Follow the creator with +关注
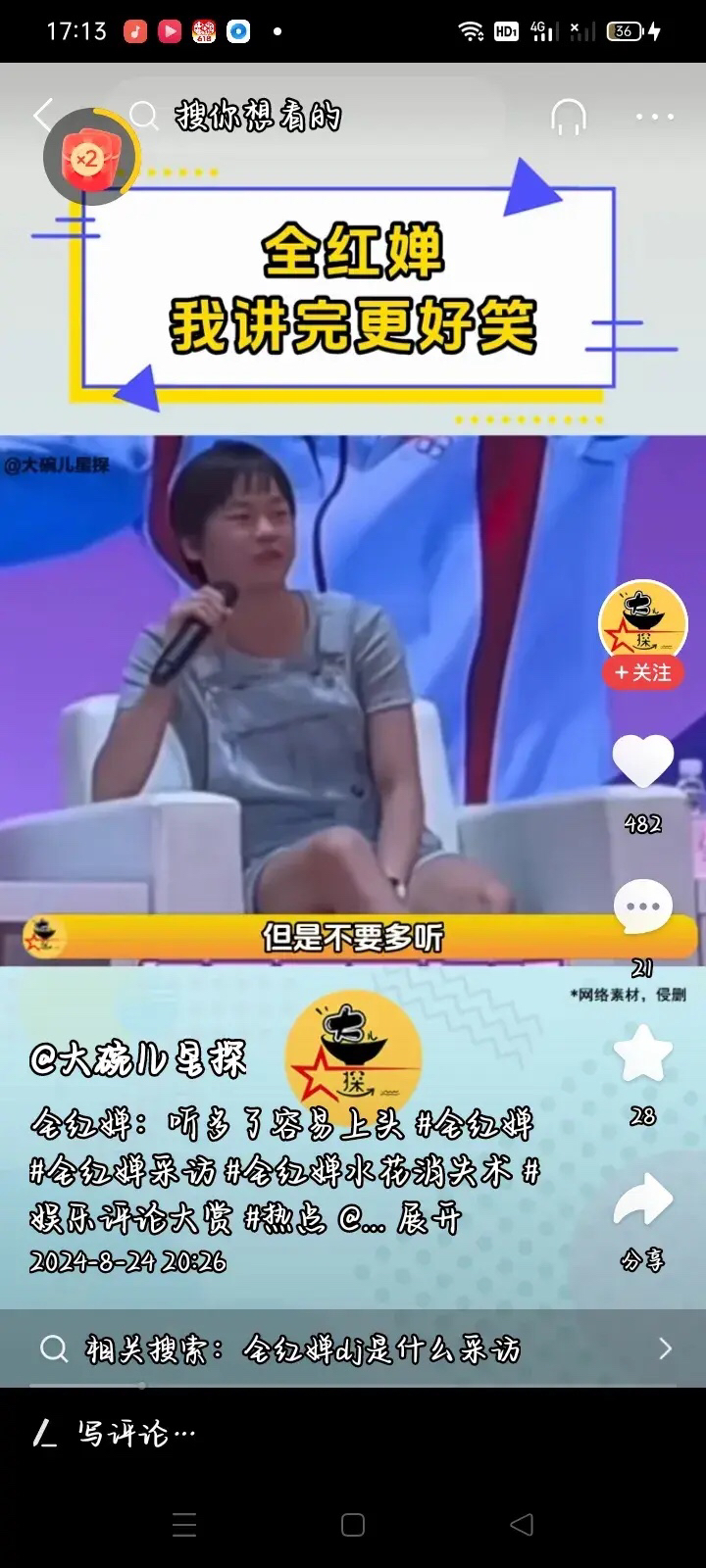 pyautogui.click(x=642, y=673)
